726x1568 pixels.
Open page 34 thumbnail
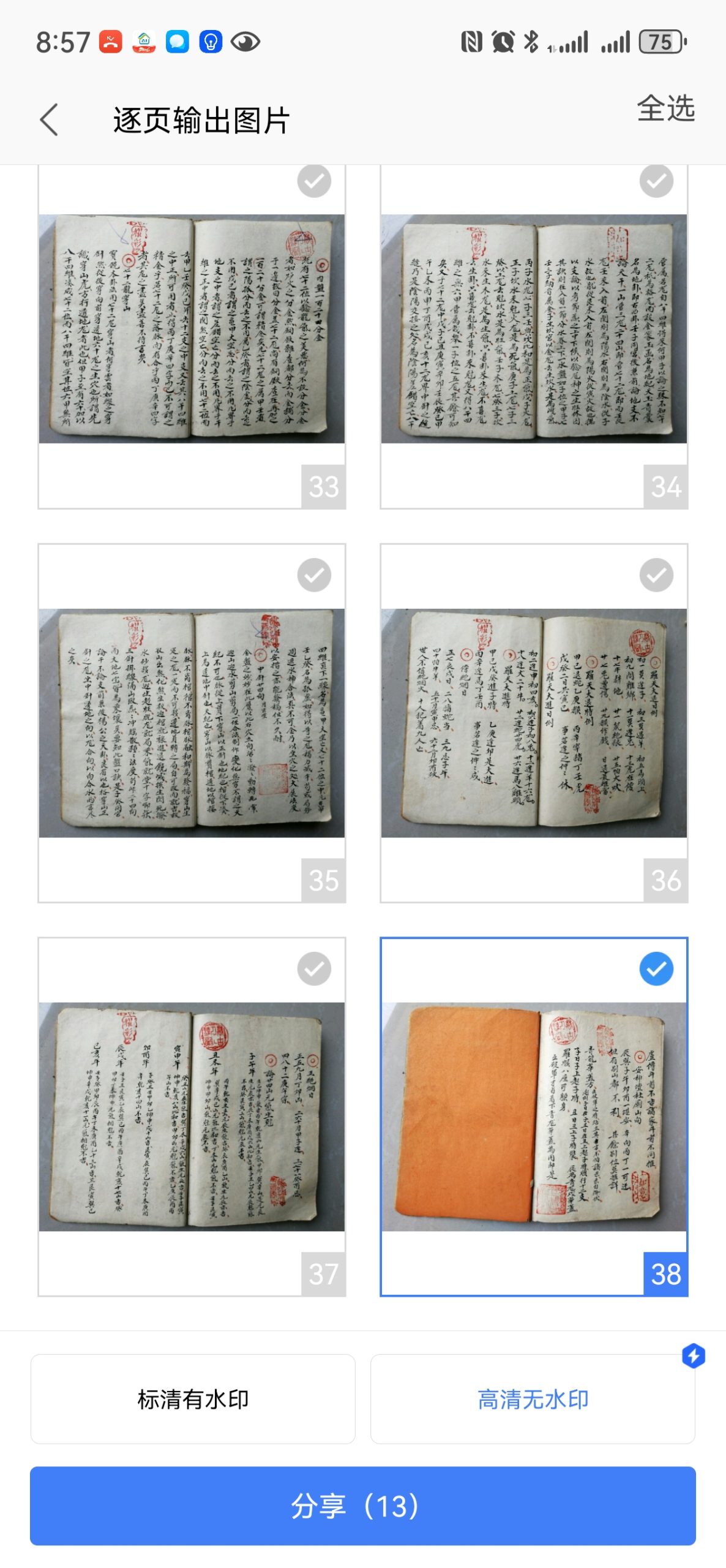534,328
